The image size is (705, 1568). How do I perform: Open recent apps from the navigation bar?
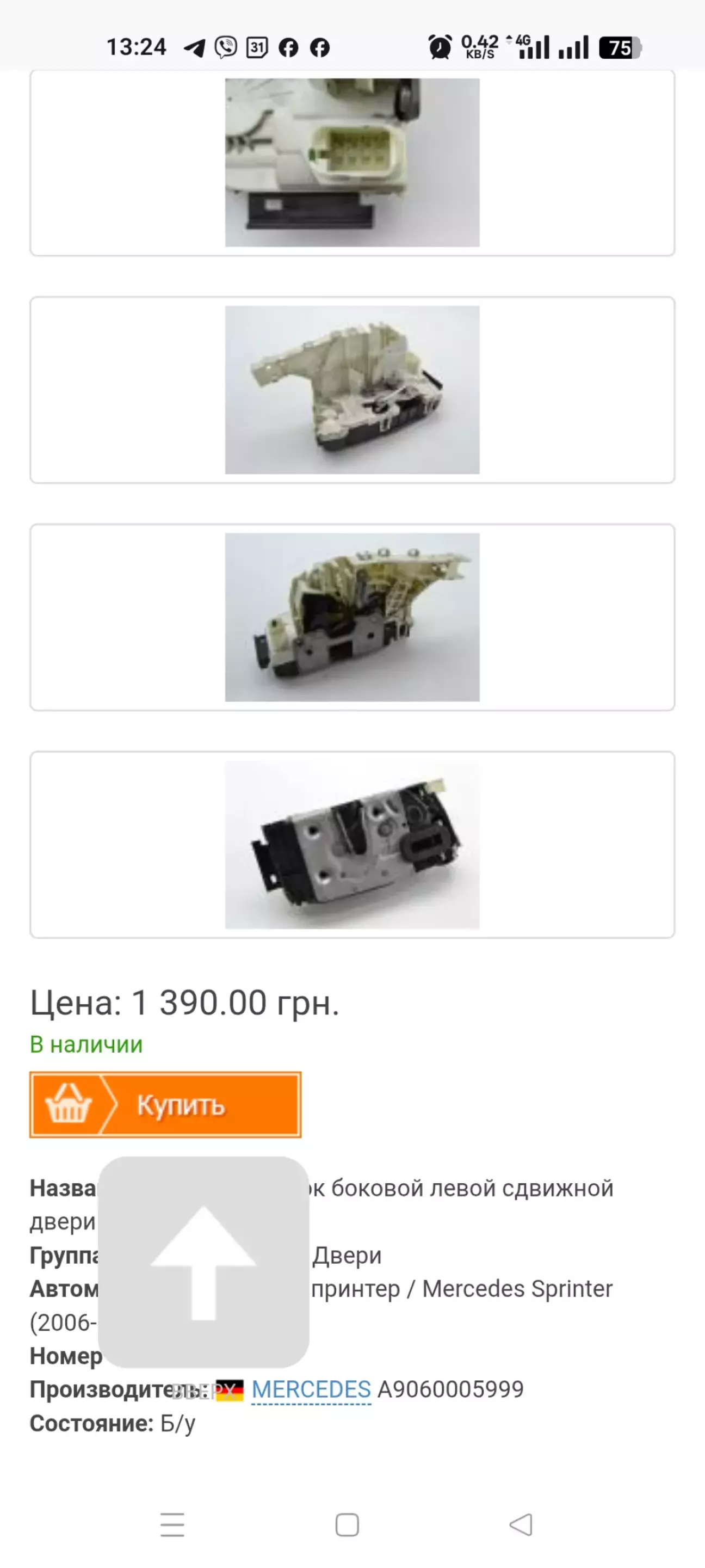coord(172,1525)
